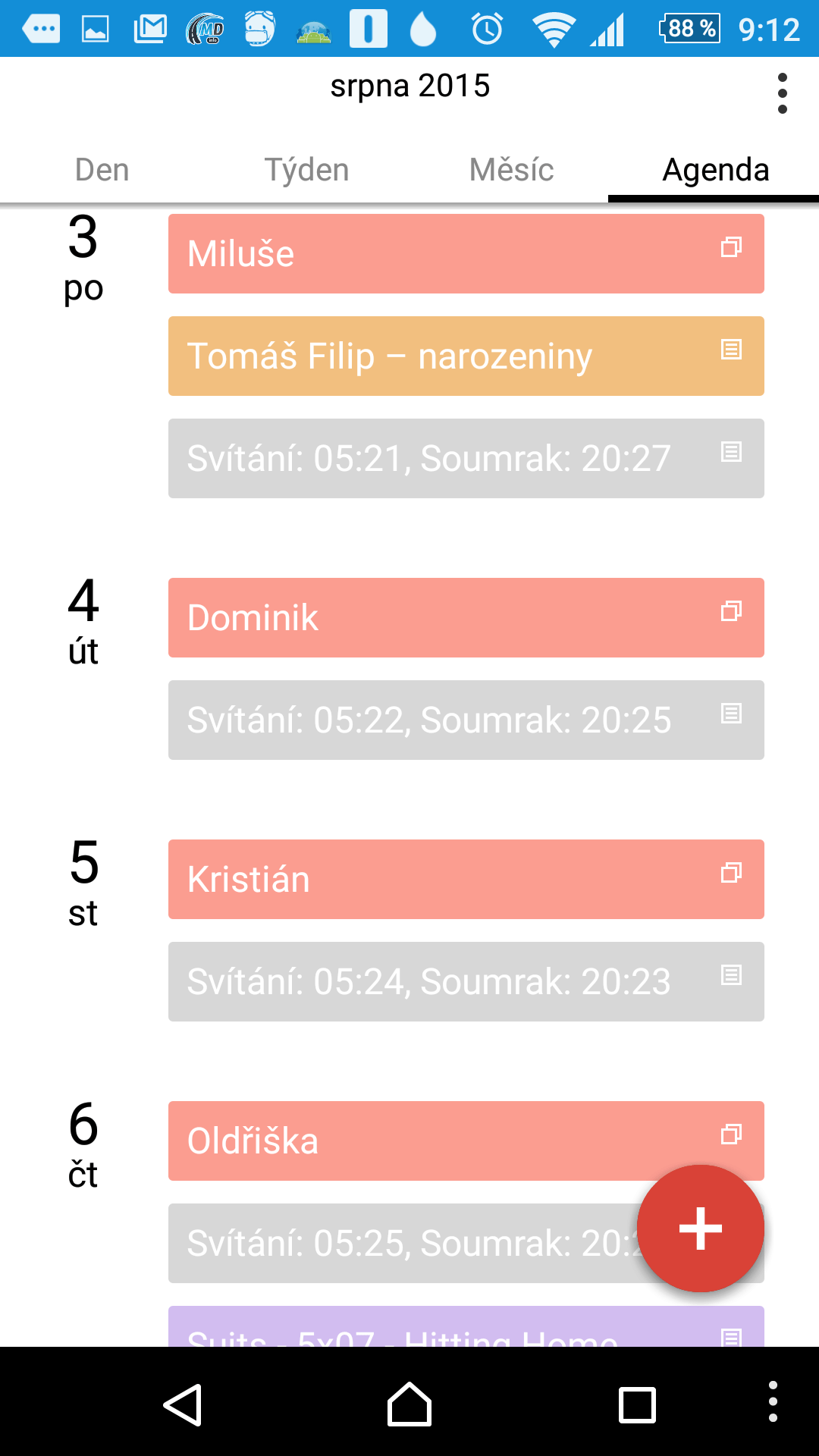
Task: Open Tomáš Filip – narozeniny event
Action: (466, 356)
